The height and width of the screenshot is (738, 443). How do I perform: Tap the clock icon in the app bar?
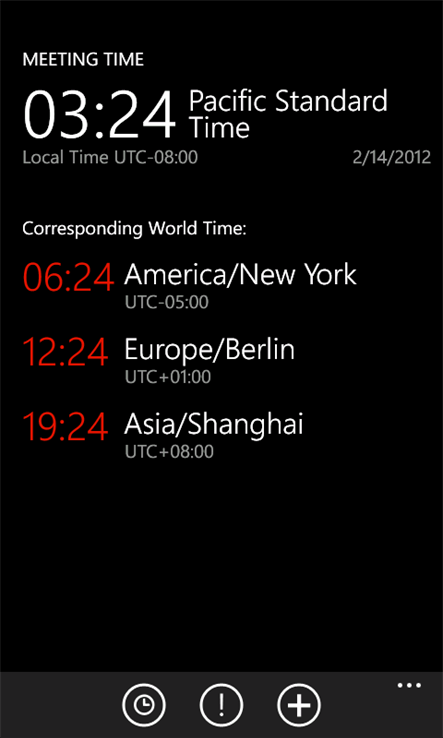point(144,705)
